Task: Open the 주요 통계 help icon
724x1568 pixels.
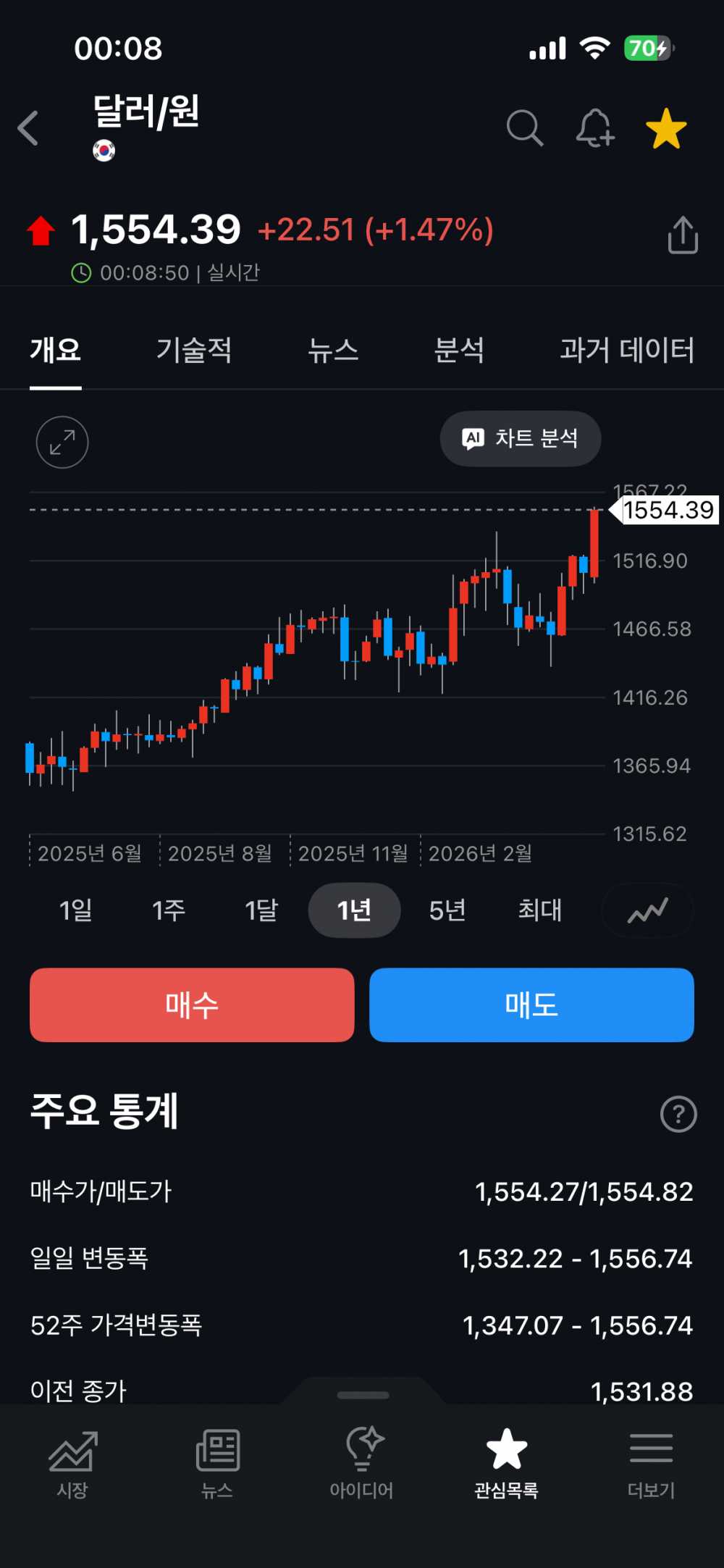Action: click(678, 1114)
